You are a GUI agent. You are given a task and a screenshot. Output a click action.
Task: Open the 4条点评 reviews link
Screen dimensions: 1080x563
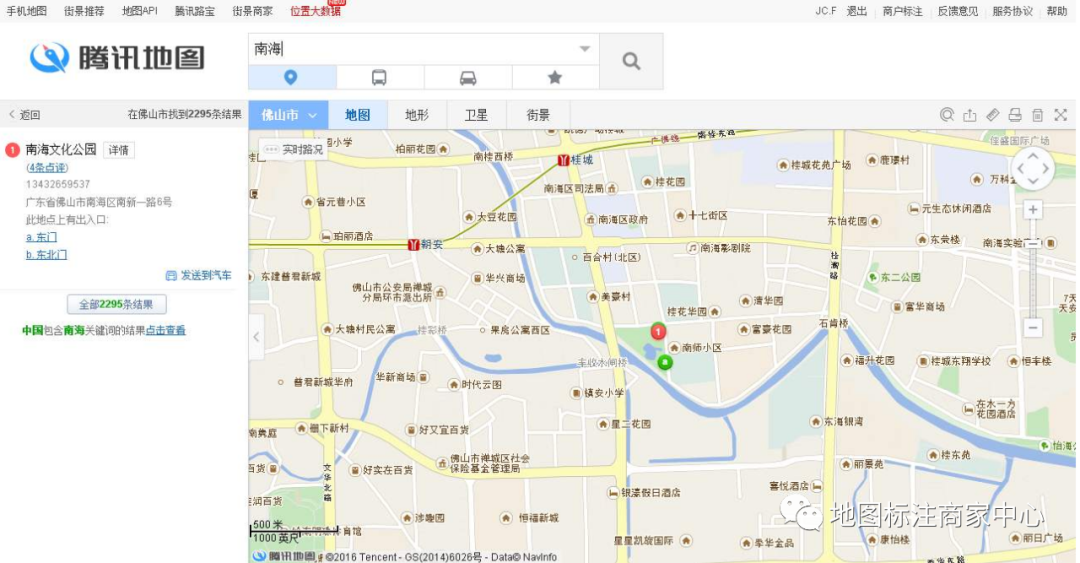(47, 168)
